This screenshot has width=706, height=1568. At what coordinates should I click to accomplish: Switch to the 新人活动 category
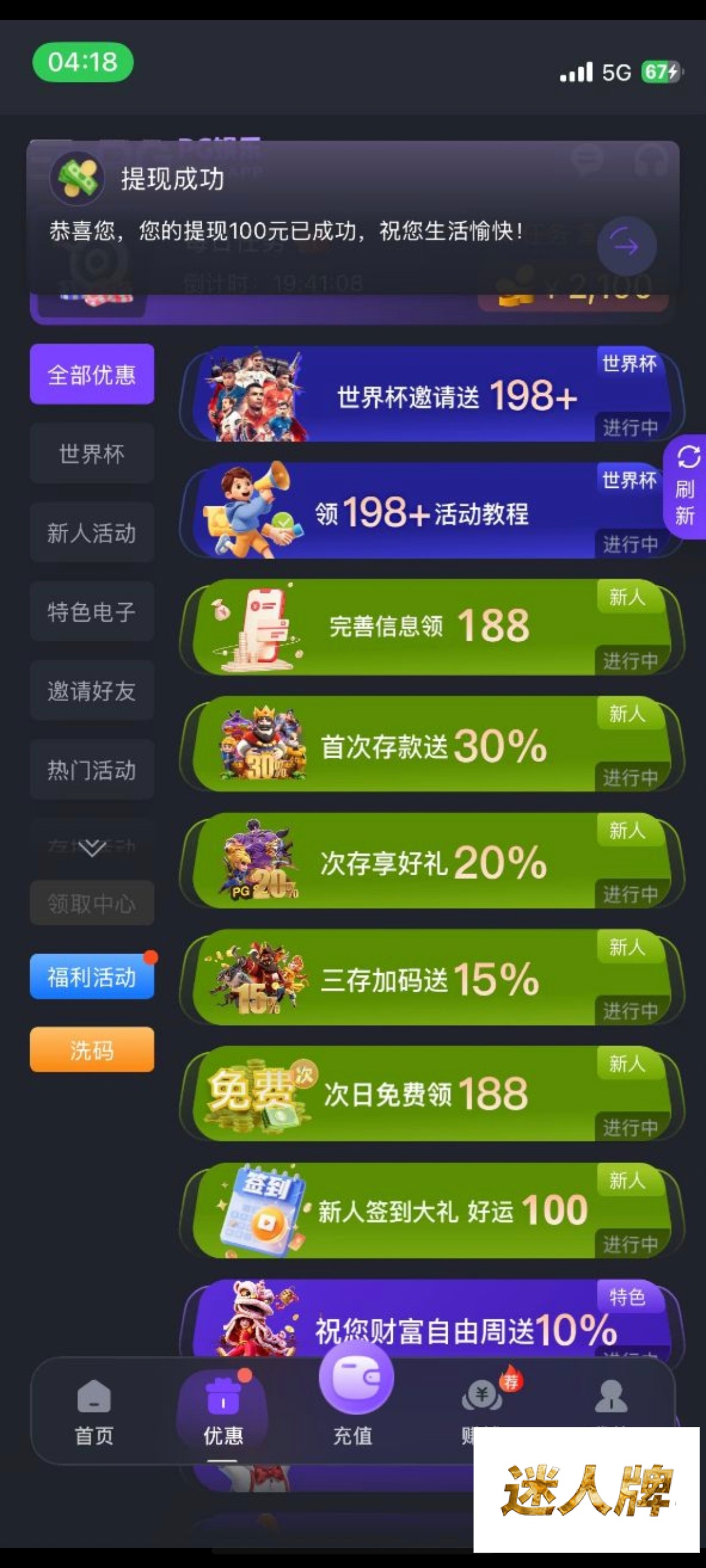[x=92, y=533]
